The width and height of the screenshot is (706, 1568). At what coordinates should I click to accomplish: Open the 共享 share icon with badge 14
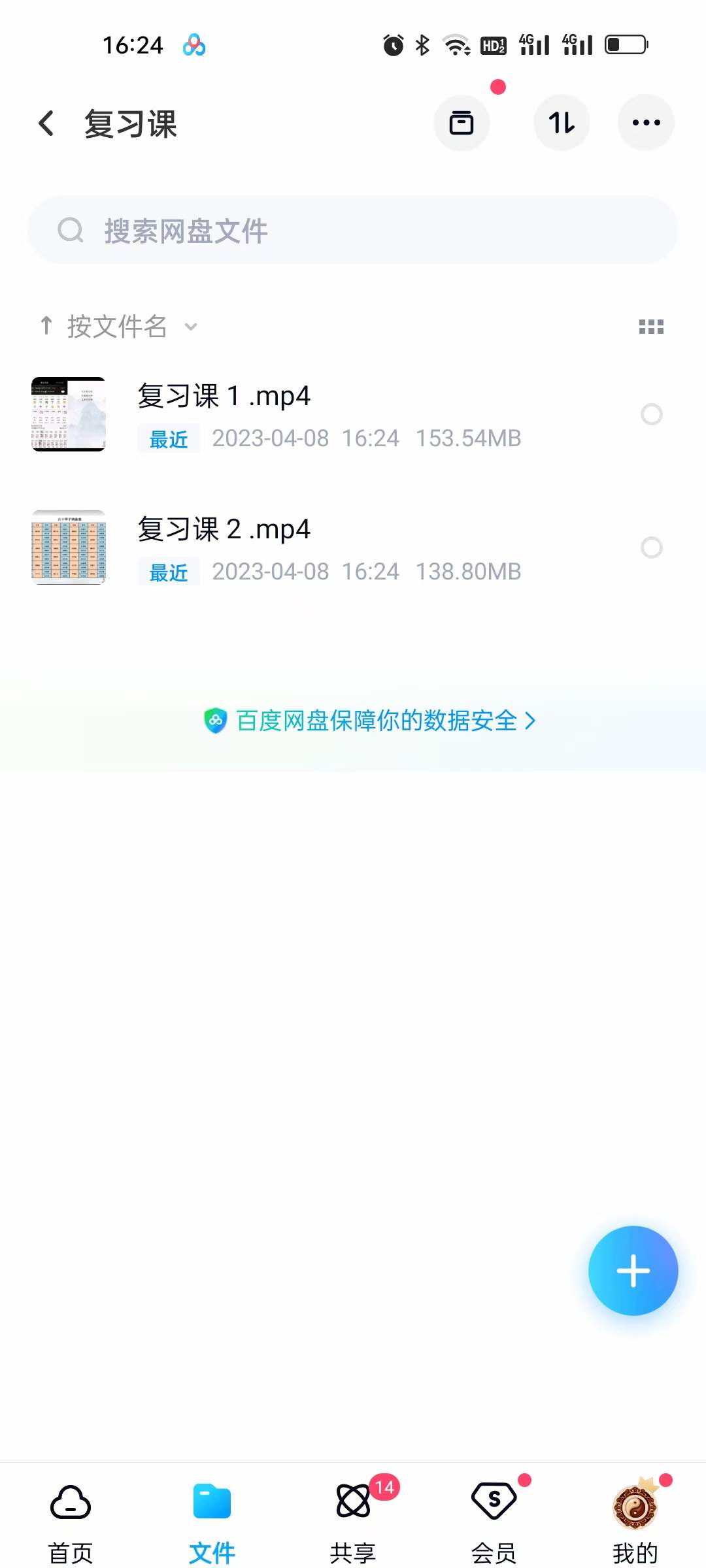tap(352, 1502)
